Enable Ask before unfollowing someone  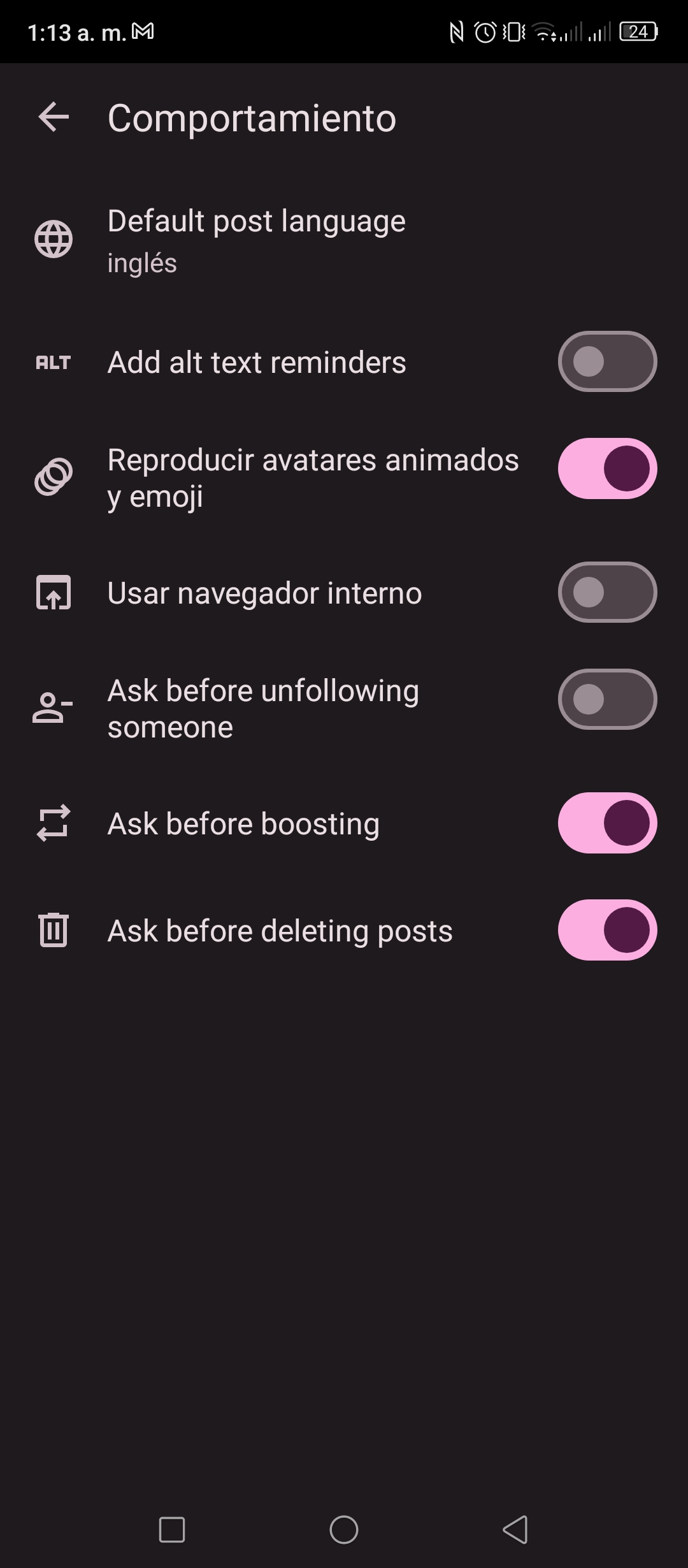(x=607, y=699)
